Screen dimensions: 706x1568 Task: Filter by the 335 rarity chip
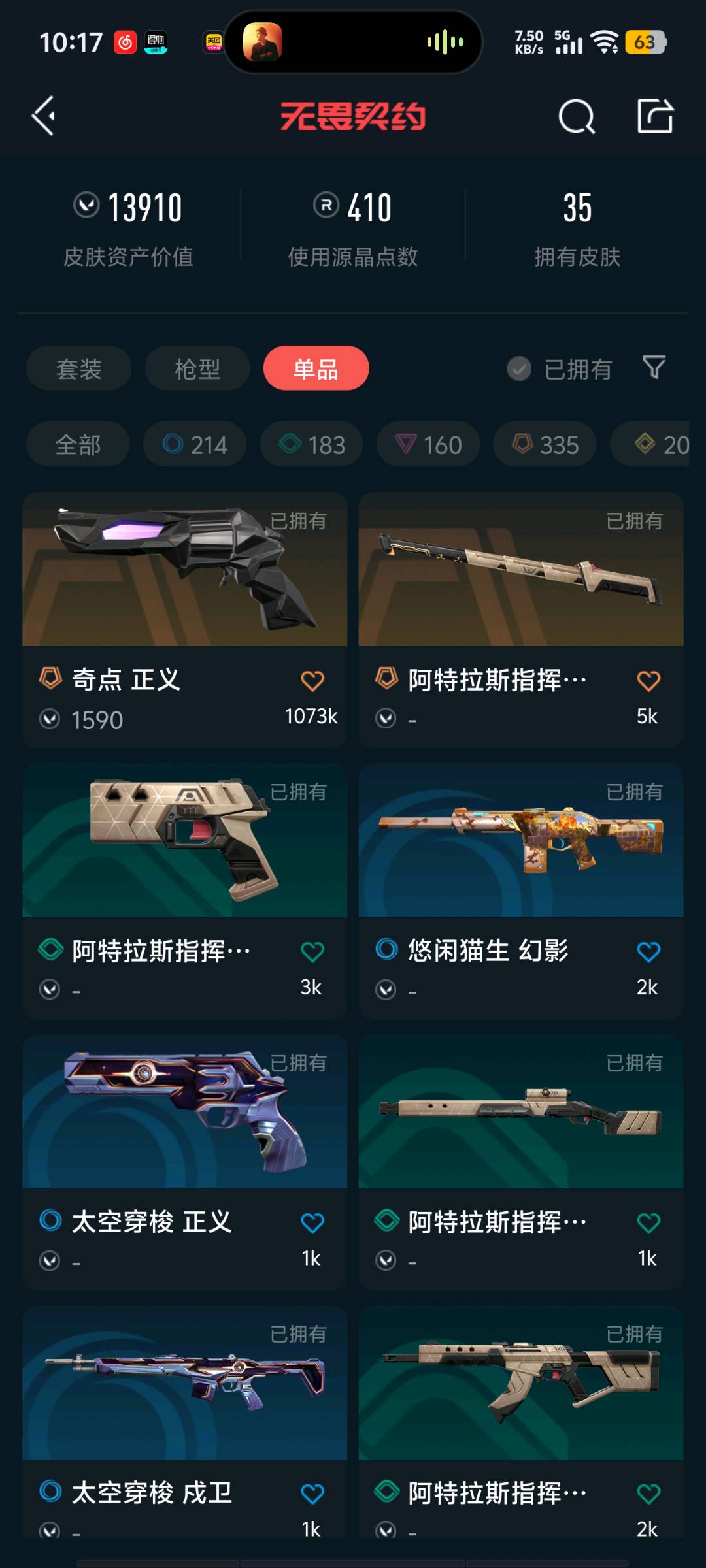click(545, 445)
